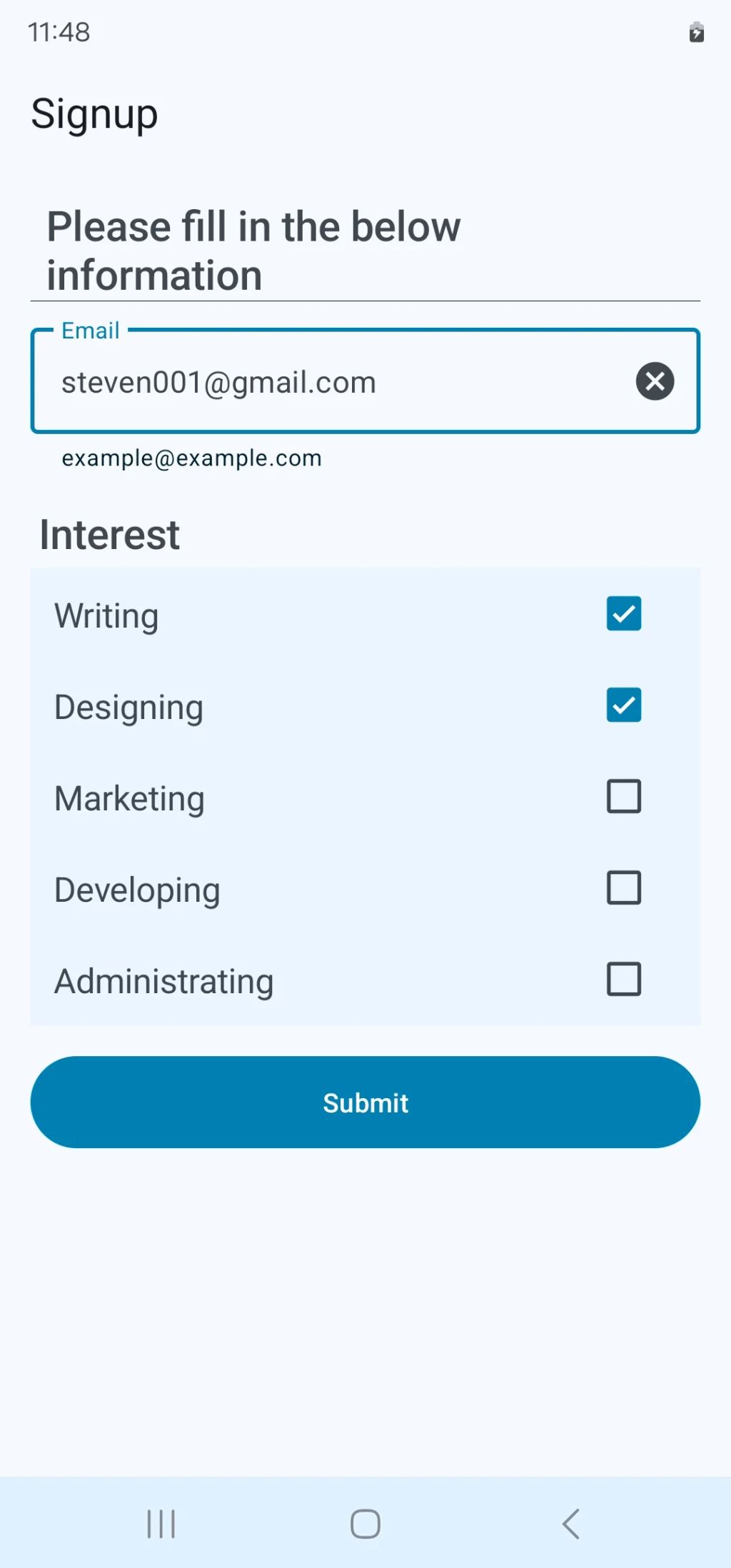Go back using the system back button
Screen dimensions: 731x1568
click(x=570, y=1524)
